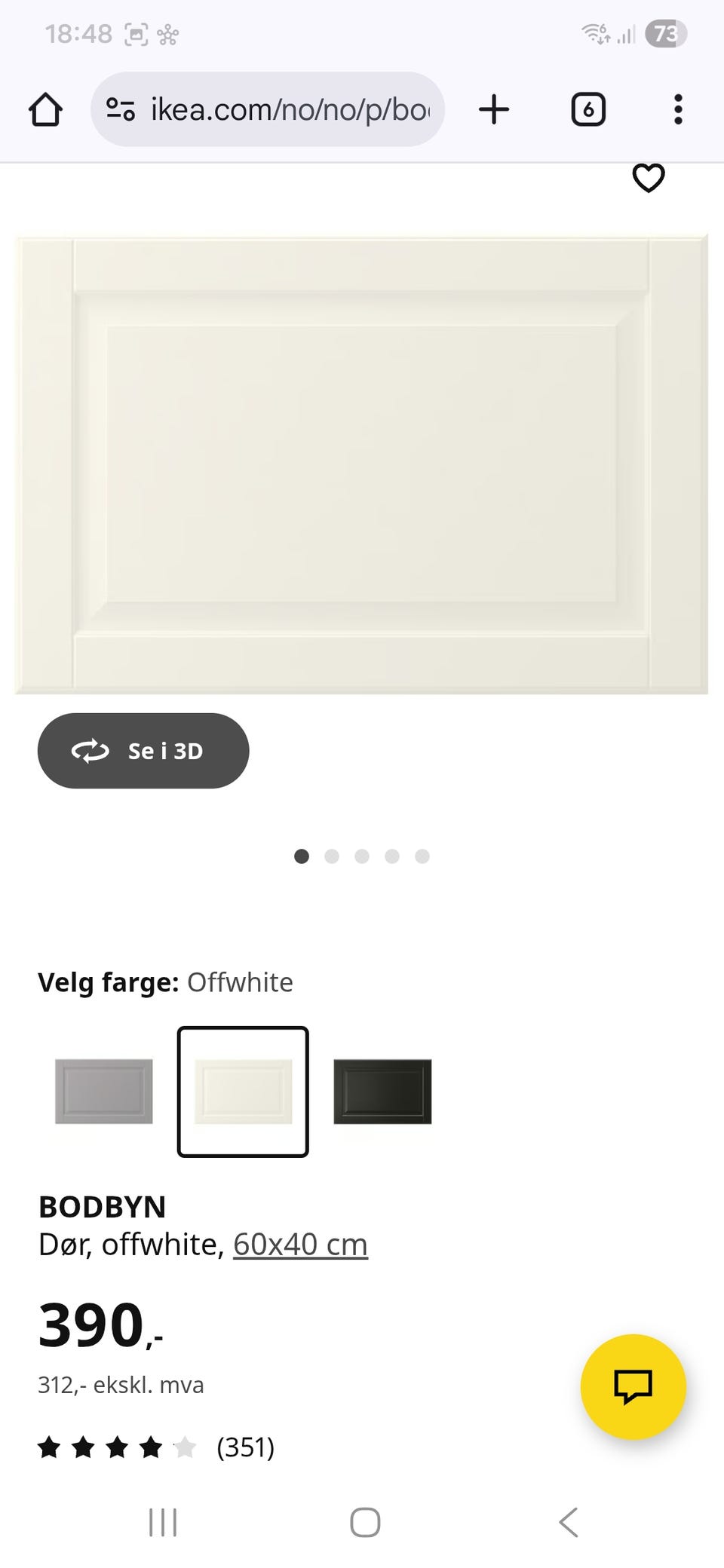The width and height of the screenshot is (724, 1568).
Task: Tap the Android recent apps button
Action: 163,1522
